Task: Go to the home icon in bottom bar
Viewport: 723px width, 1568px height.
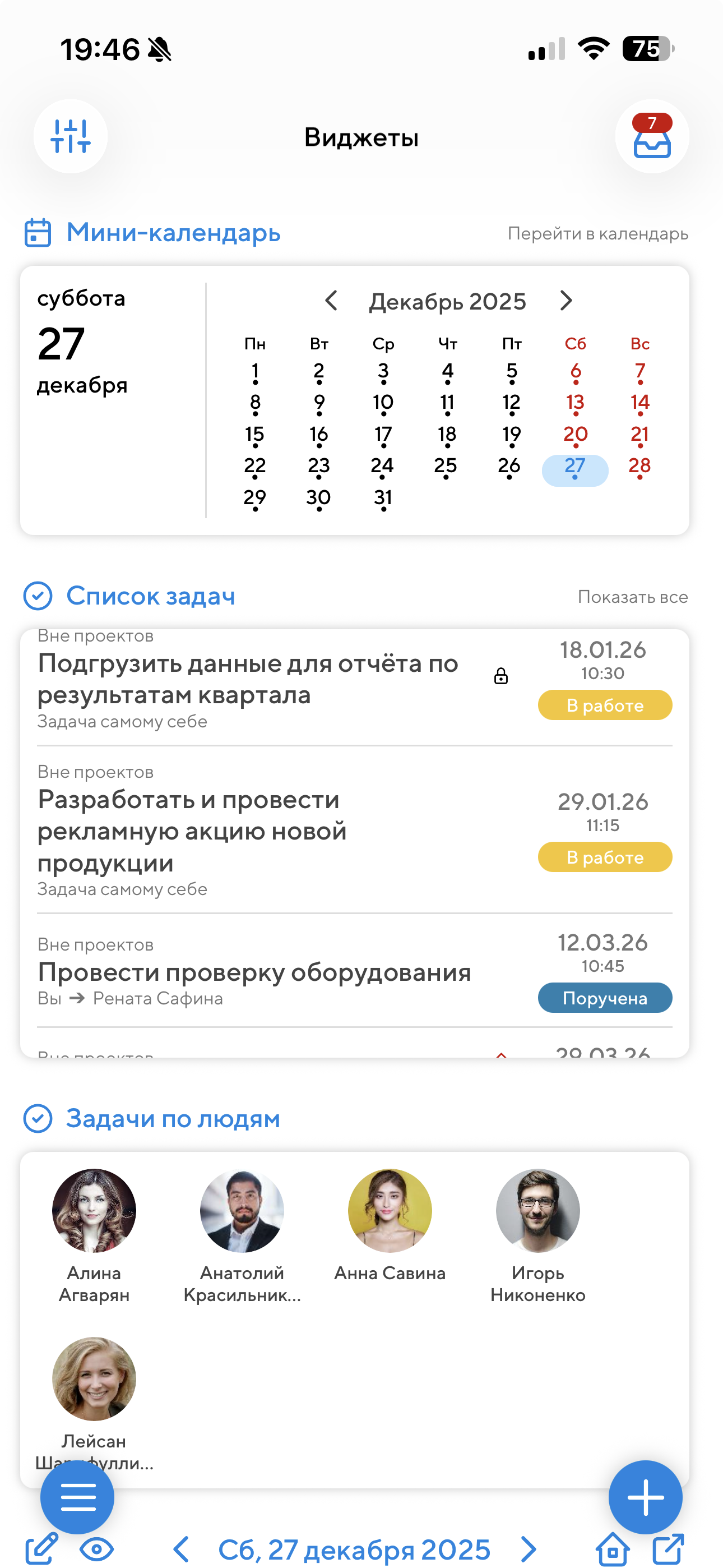Action: [613, 1549]
